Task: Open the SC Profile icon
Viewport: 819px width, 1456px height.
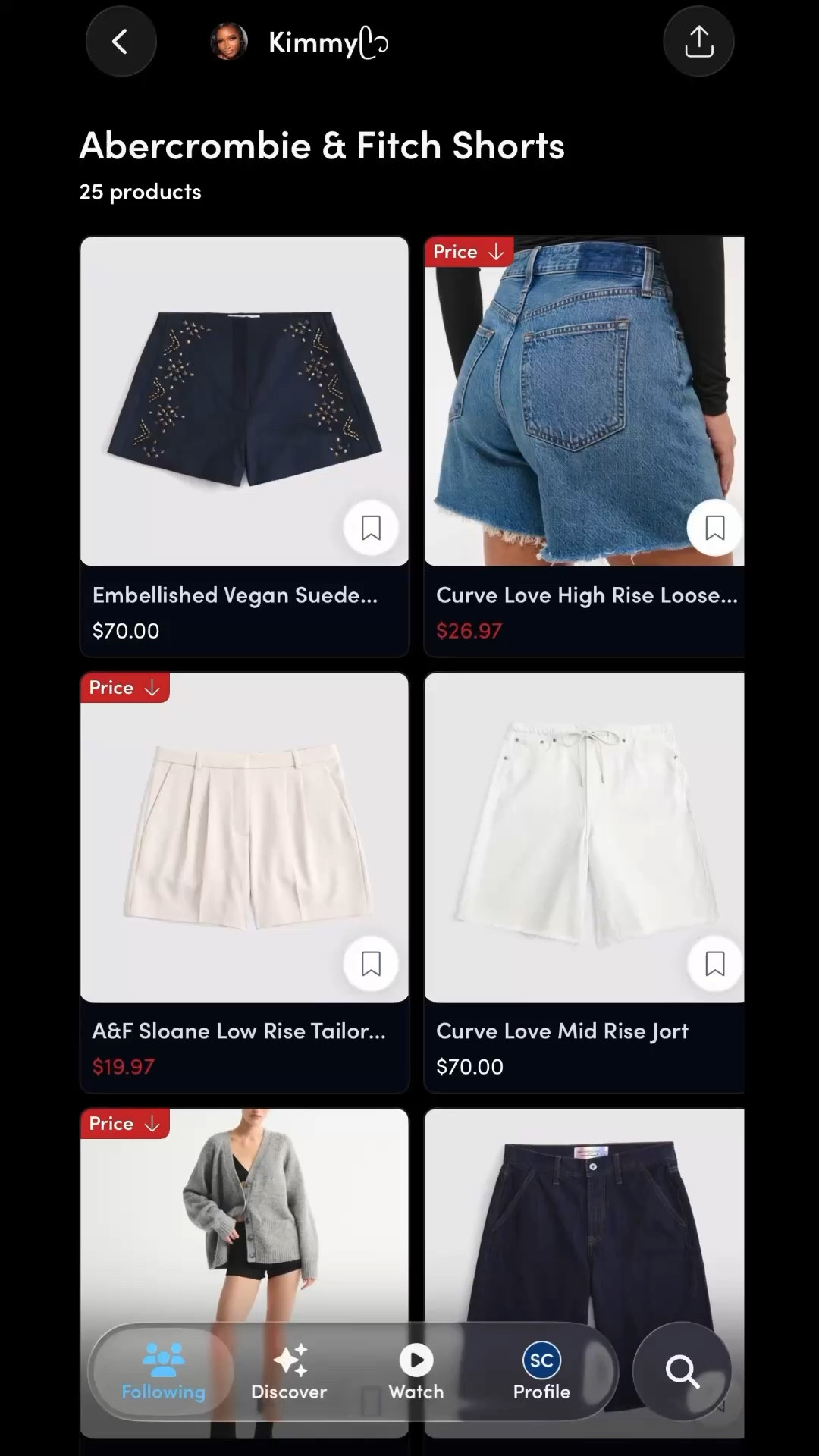Action: coord(541,1356)
